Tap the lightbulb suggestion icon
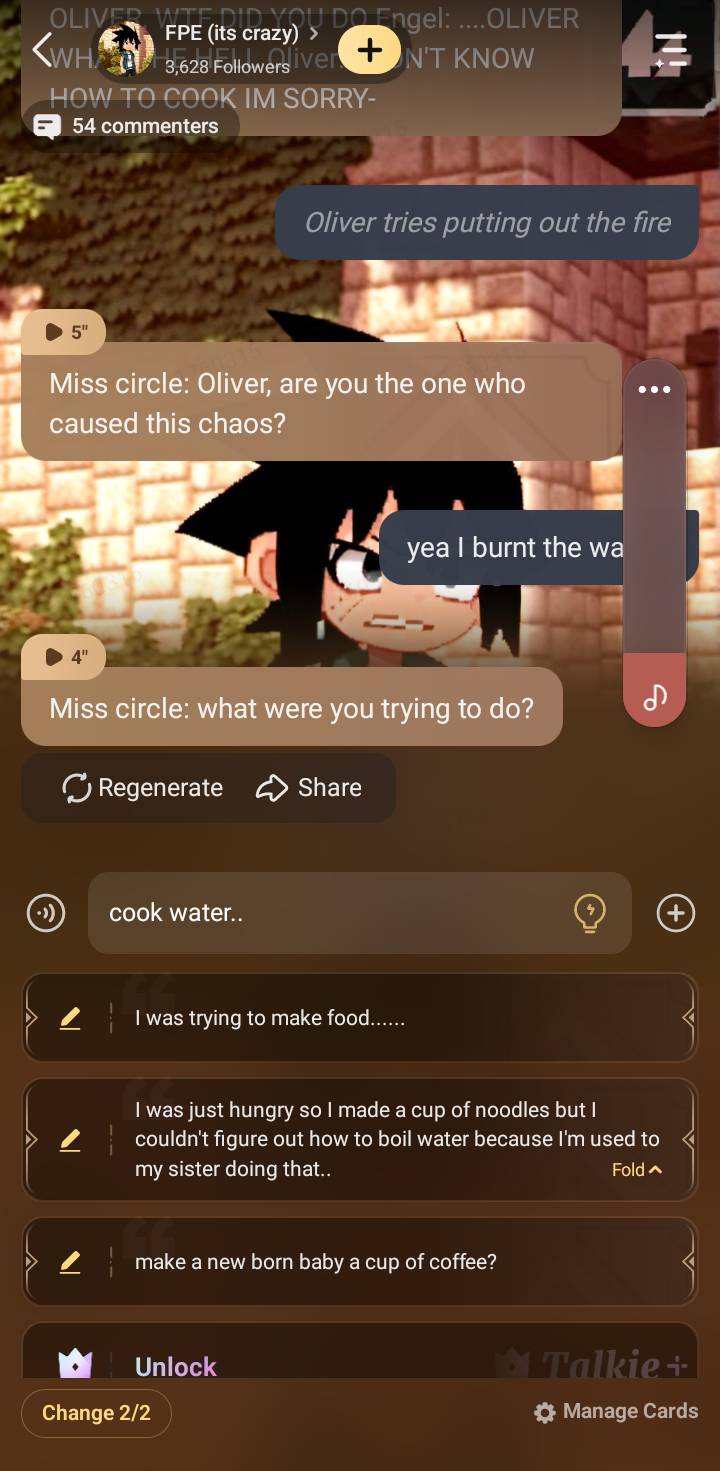 tap(590, 912)
